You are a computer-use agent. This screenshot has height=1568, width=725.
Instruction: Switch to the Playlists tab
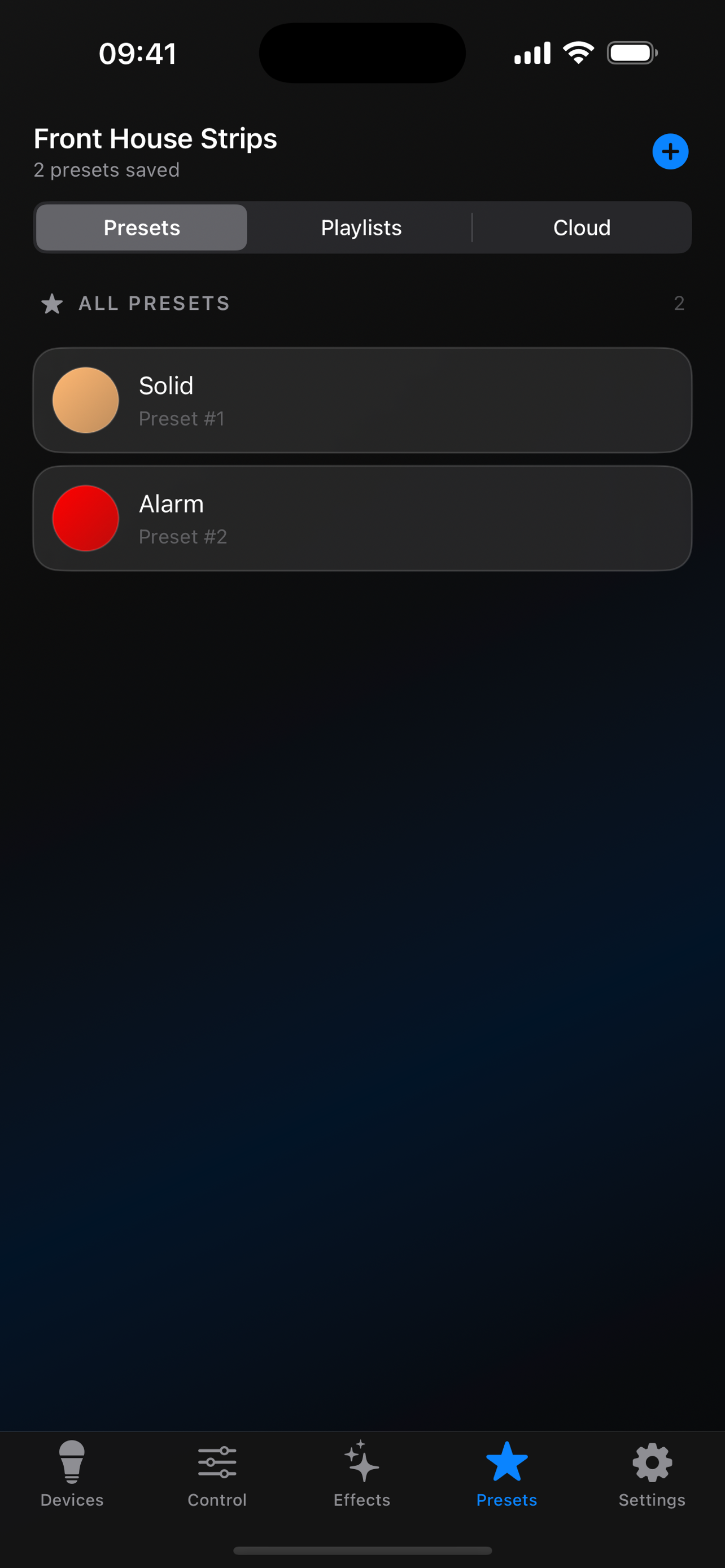(361, 227)
